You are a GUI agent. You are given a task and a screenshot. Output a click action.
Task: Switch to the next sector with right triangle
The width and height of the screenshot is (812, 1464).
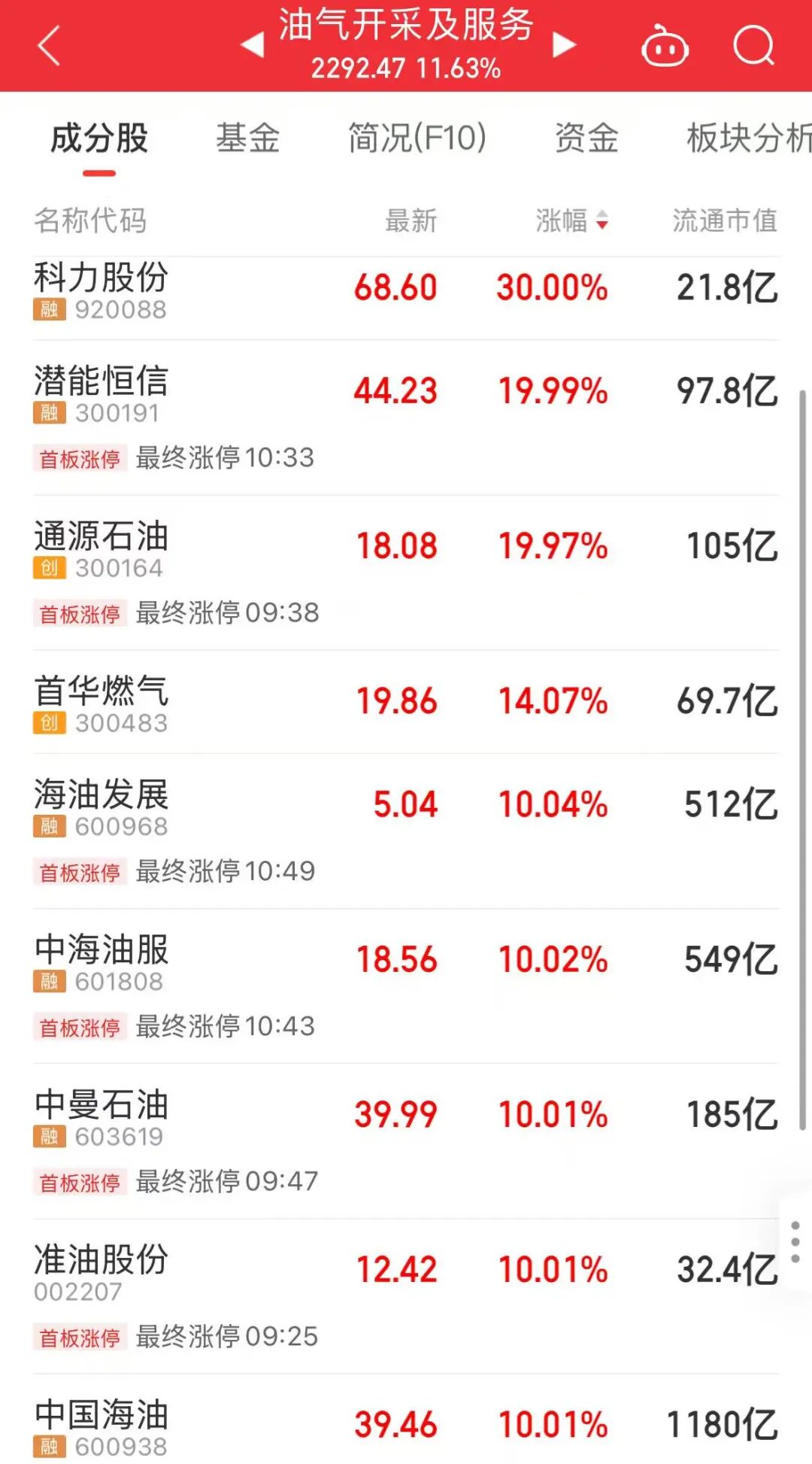coord(563,45)
